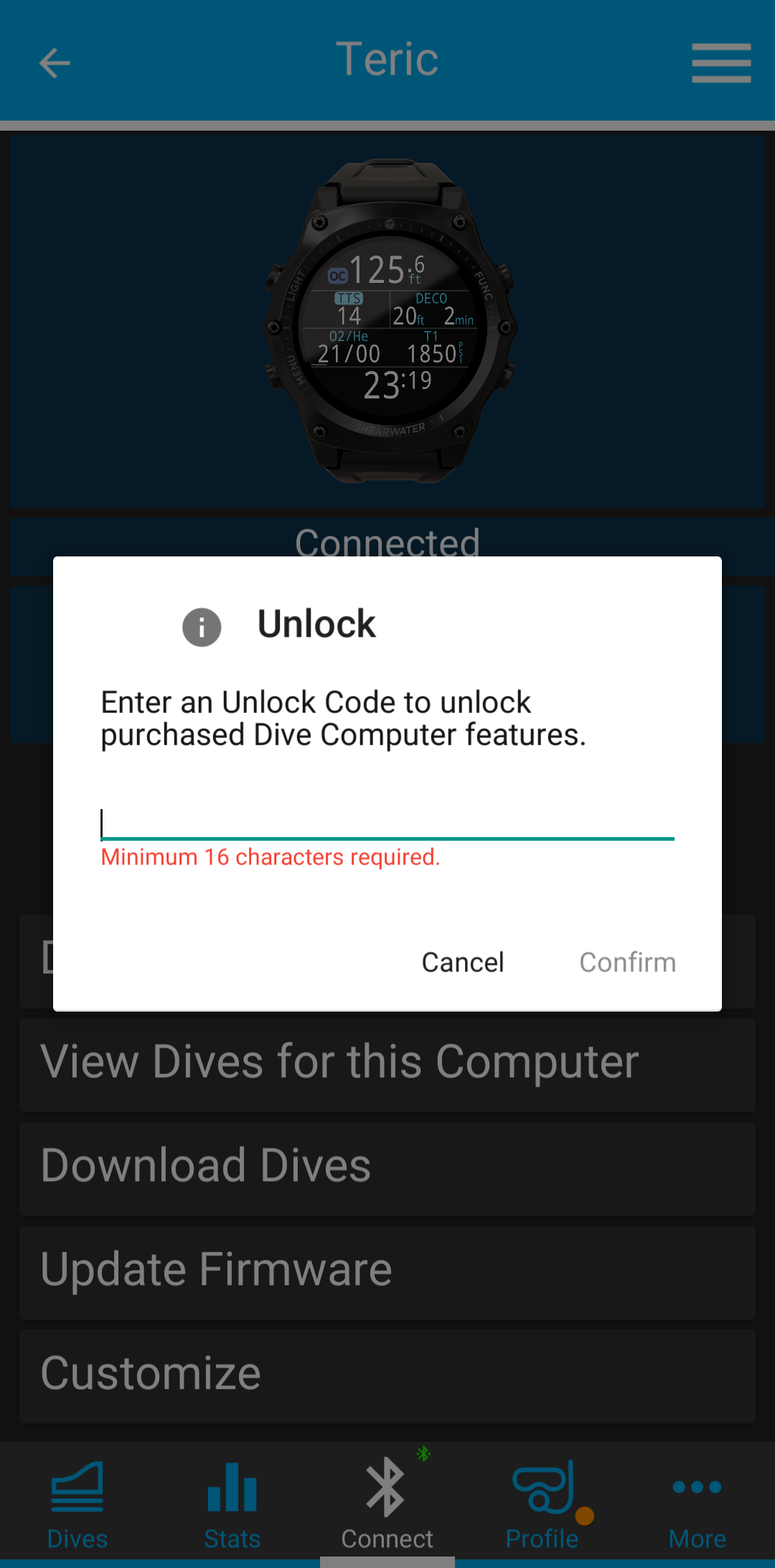The width and height of the screenshot is (775, 1568).
Task: Select Update Firmware
Action: coord(387,1271)
